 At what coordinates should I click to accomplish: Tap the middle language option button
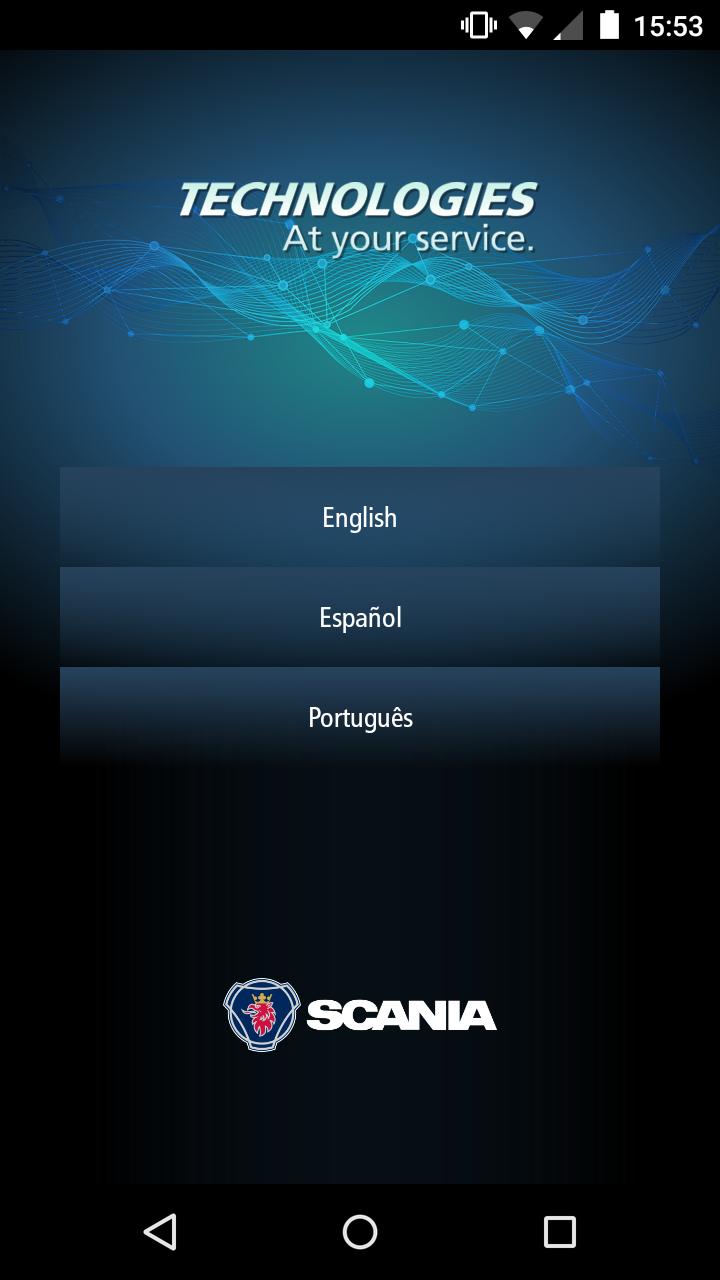pyautogui.click(x=360, y=617)
